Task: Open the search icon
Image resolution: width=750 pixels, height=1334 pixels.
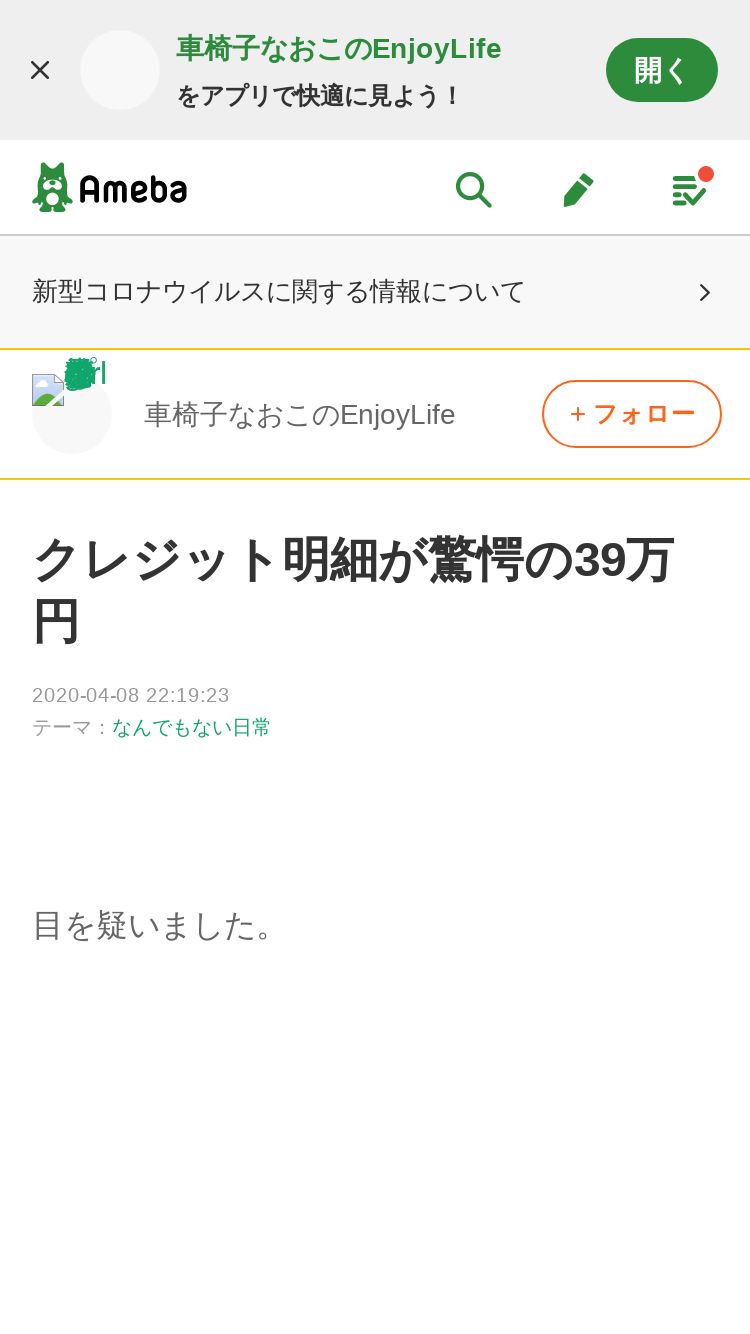Action: click(x=473, y=189)
